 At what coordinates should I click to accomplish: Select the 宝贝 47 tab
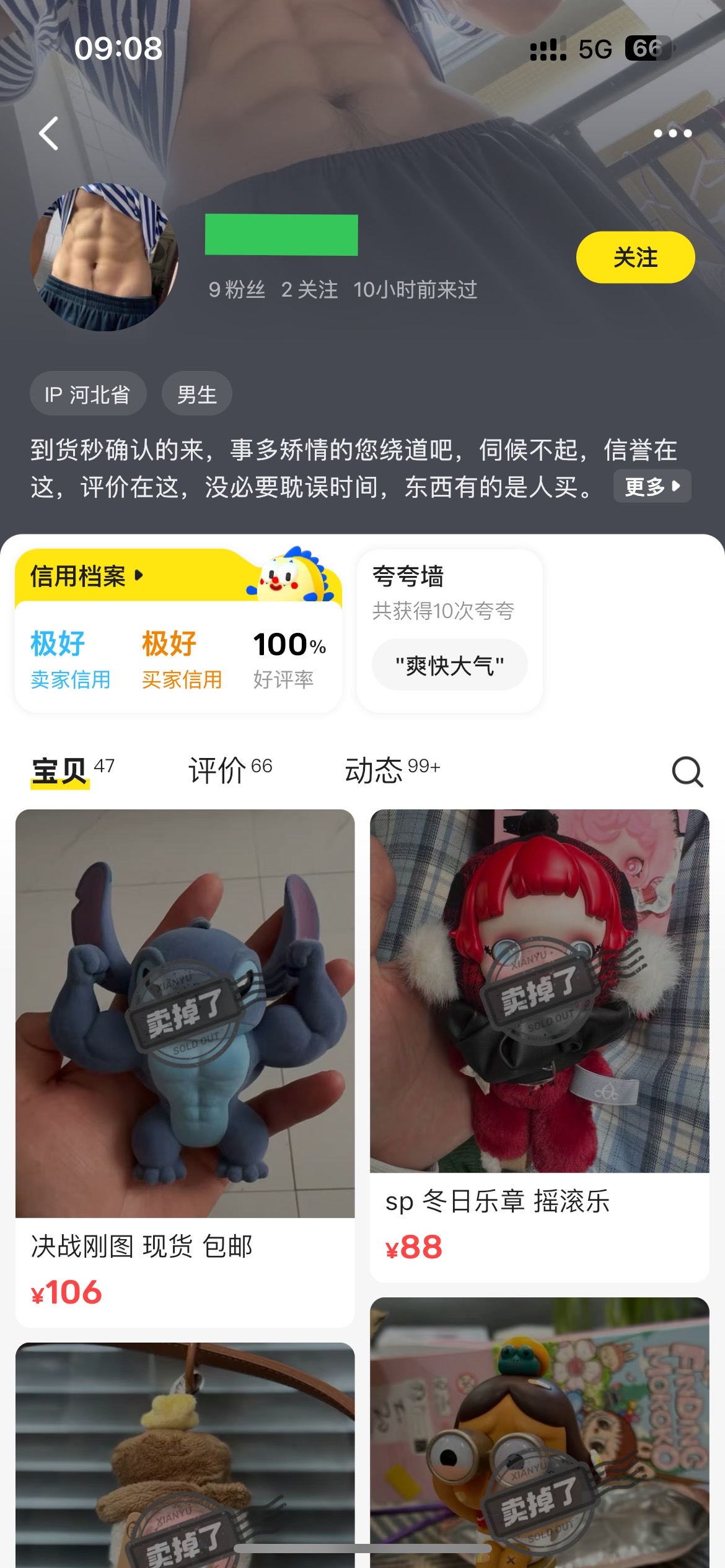(73, 770)
